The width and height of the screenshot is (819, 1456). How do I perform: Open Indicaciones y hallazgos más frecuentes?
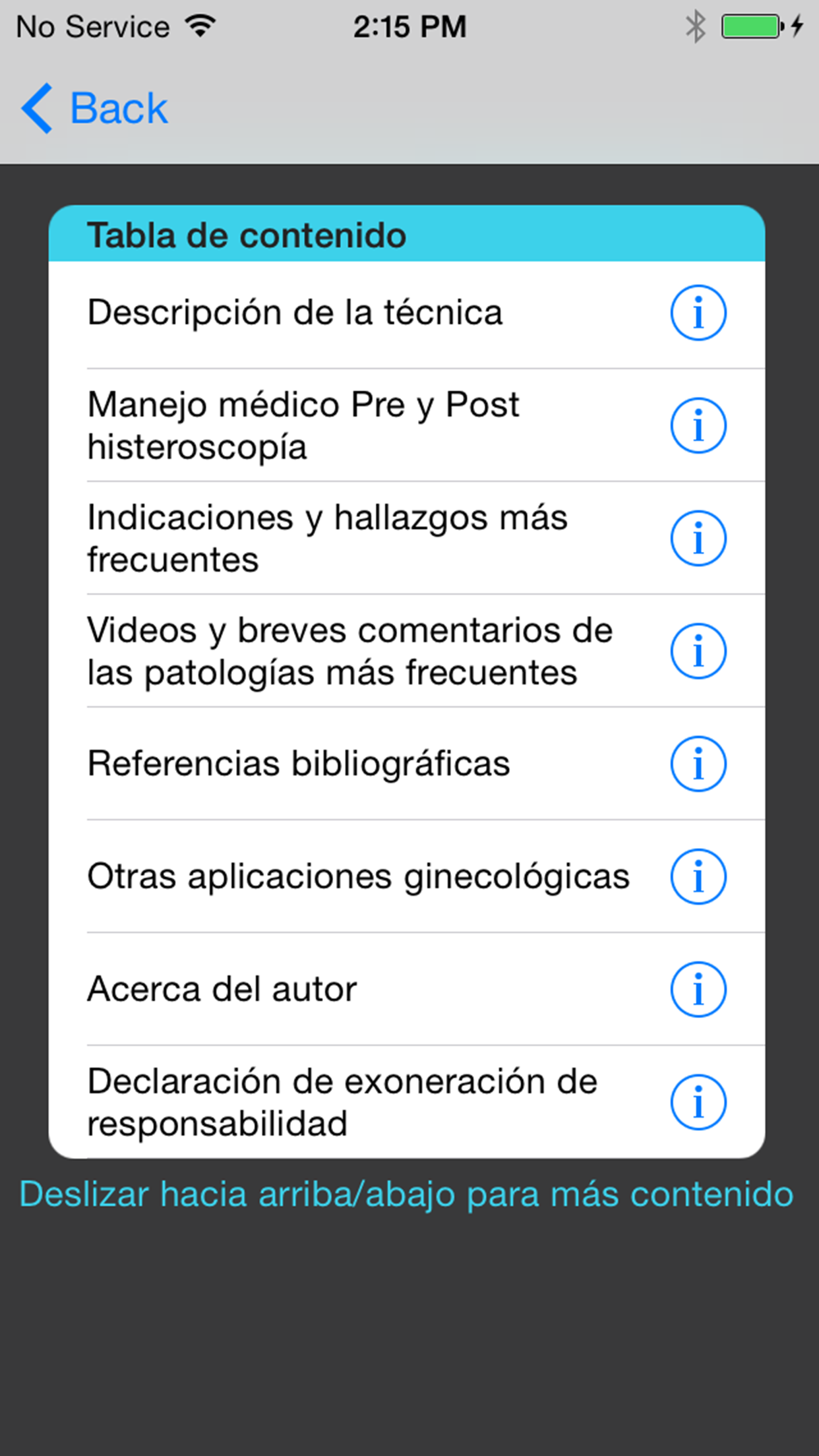point(327,538)
